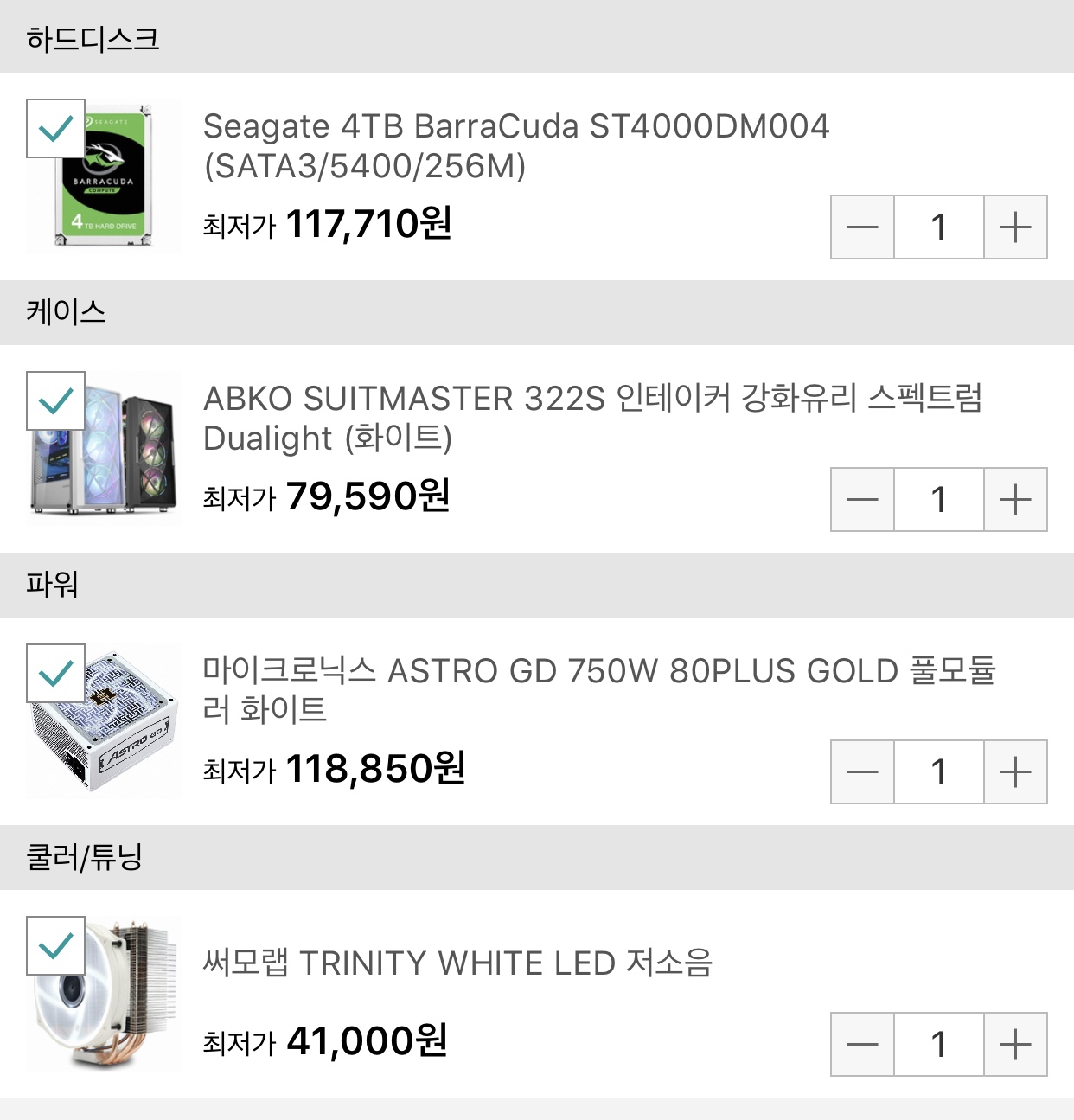Uncheck the Seagate 4TB BarraCuda hard disk
The height and width of the screenshot is (1120, 1074).
click(56, 129)
